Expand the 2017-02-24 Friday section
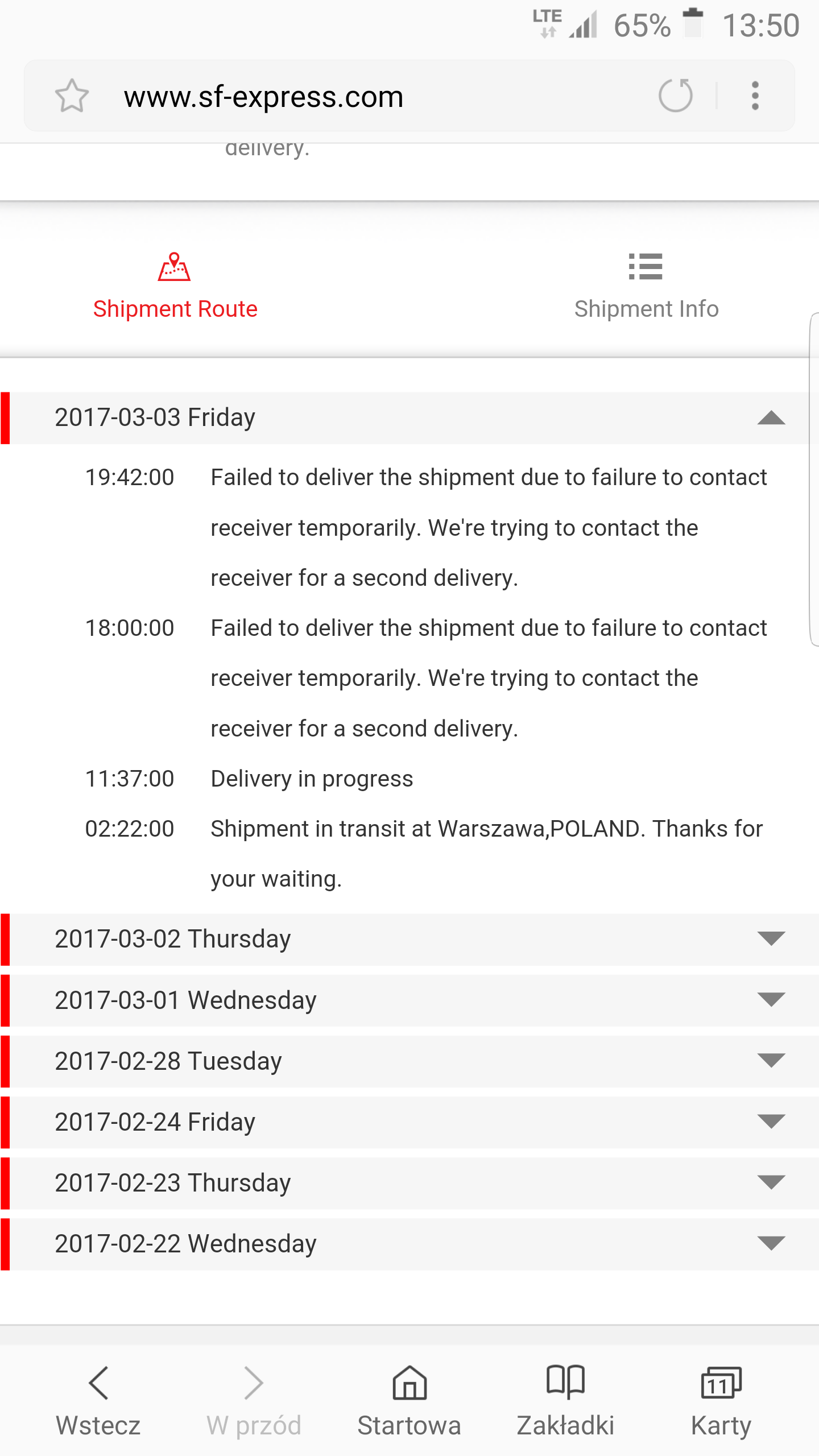 (771, 1122)
